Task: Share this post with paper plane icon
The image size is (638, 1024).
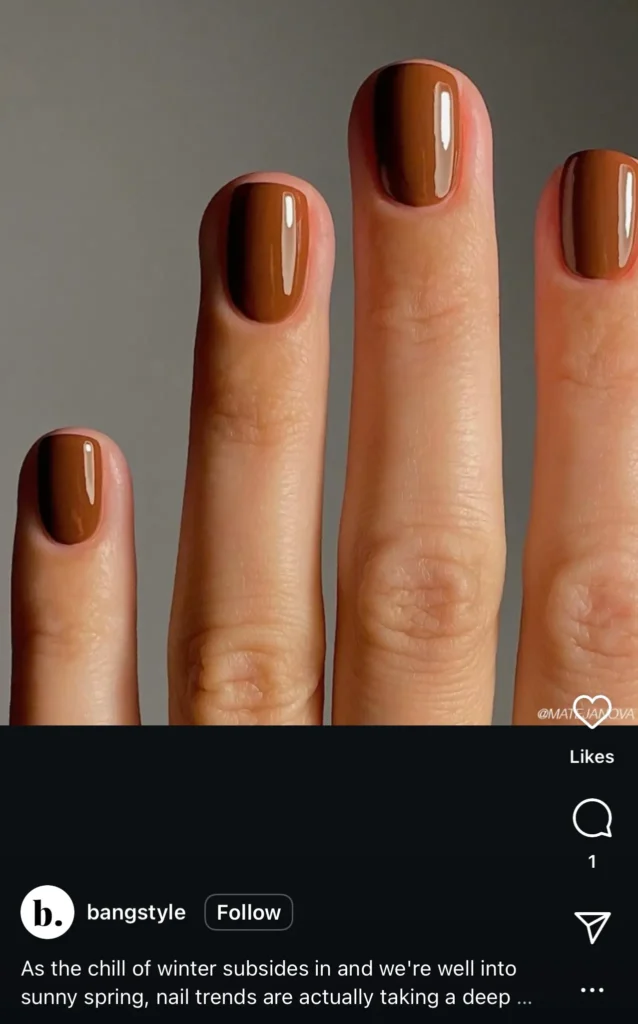Action: pos(592,927)
